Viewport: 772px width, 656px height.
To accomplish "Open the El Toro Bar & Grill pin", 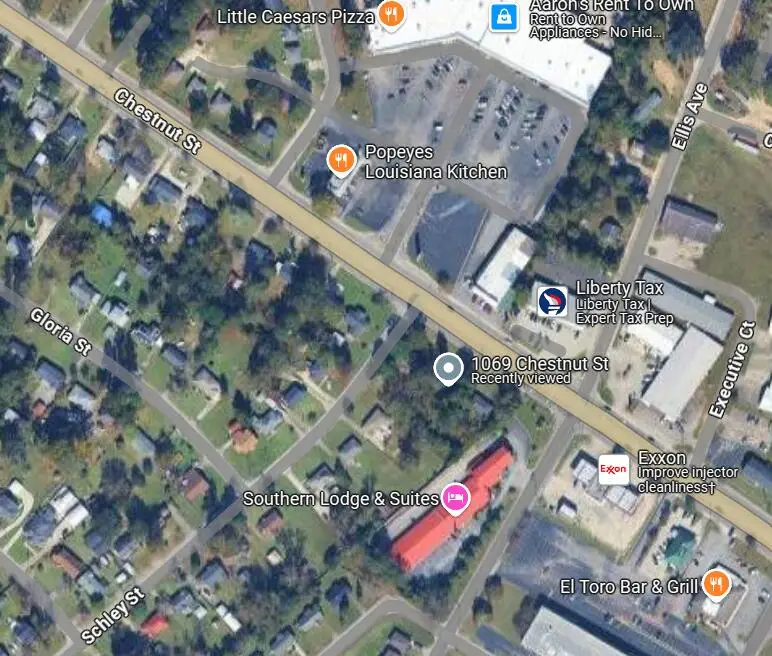I will pyautogui.click(x=715, y=584).
